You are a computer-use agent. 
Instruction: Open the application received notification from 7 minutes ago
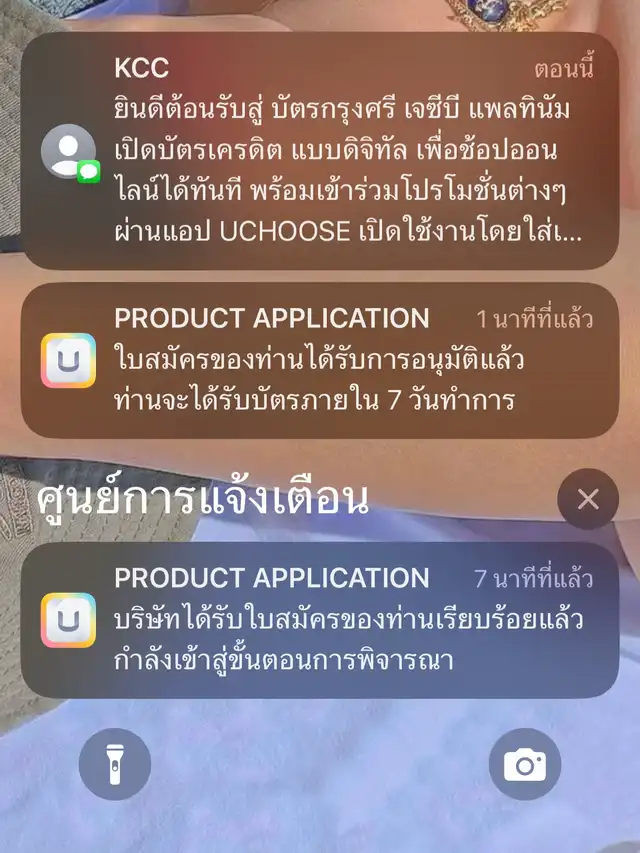320,620
